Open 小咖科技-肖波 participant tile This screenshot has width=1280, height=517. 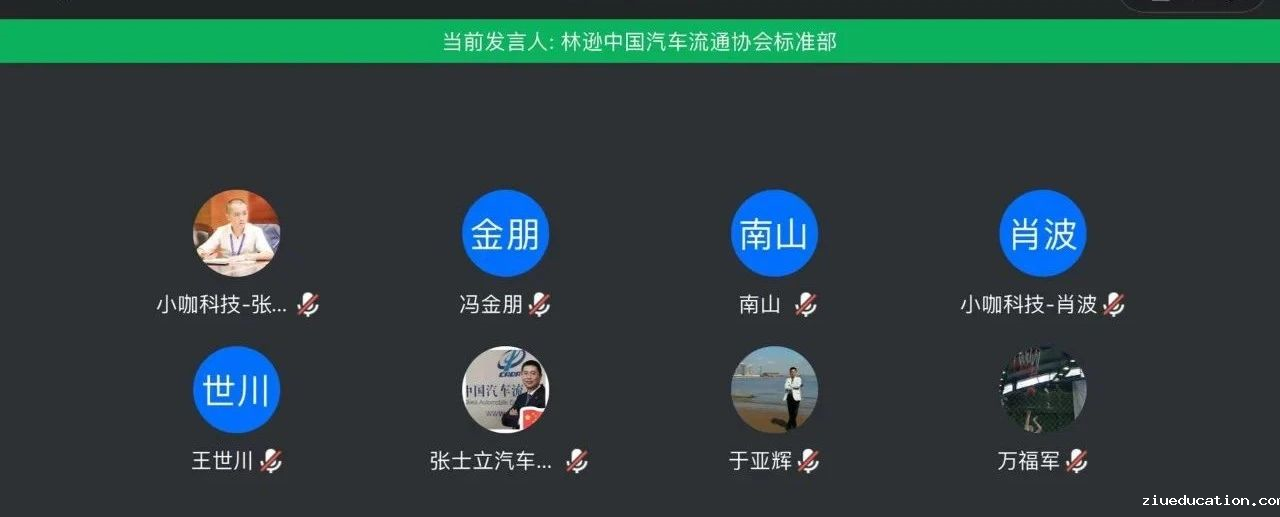pyautogui.click(x=1043, y=234)
